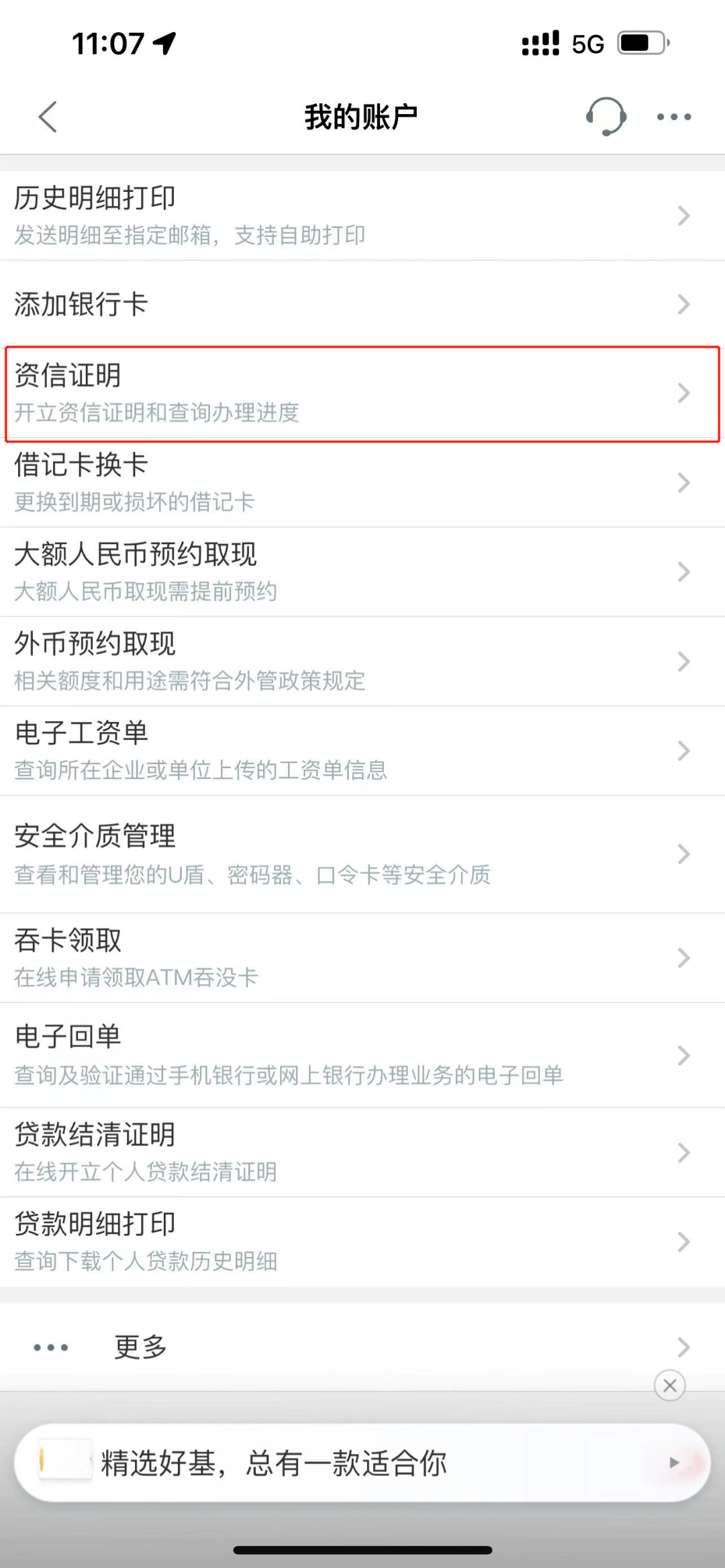Open 电子回单
725x1568 pixels.
click(x=362, y=1055)
